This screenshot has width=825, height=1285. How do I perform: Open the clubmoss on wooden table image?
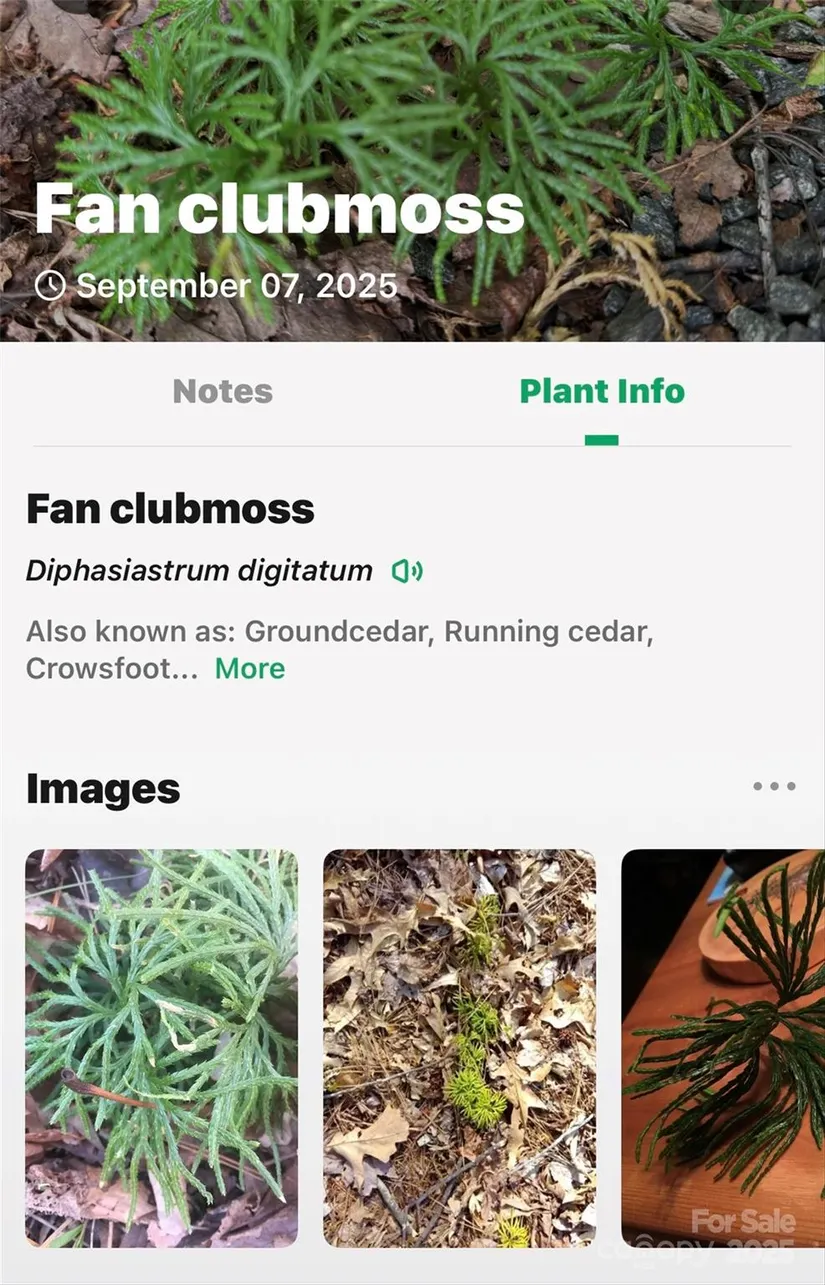point(722,1048)
